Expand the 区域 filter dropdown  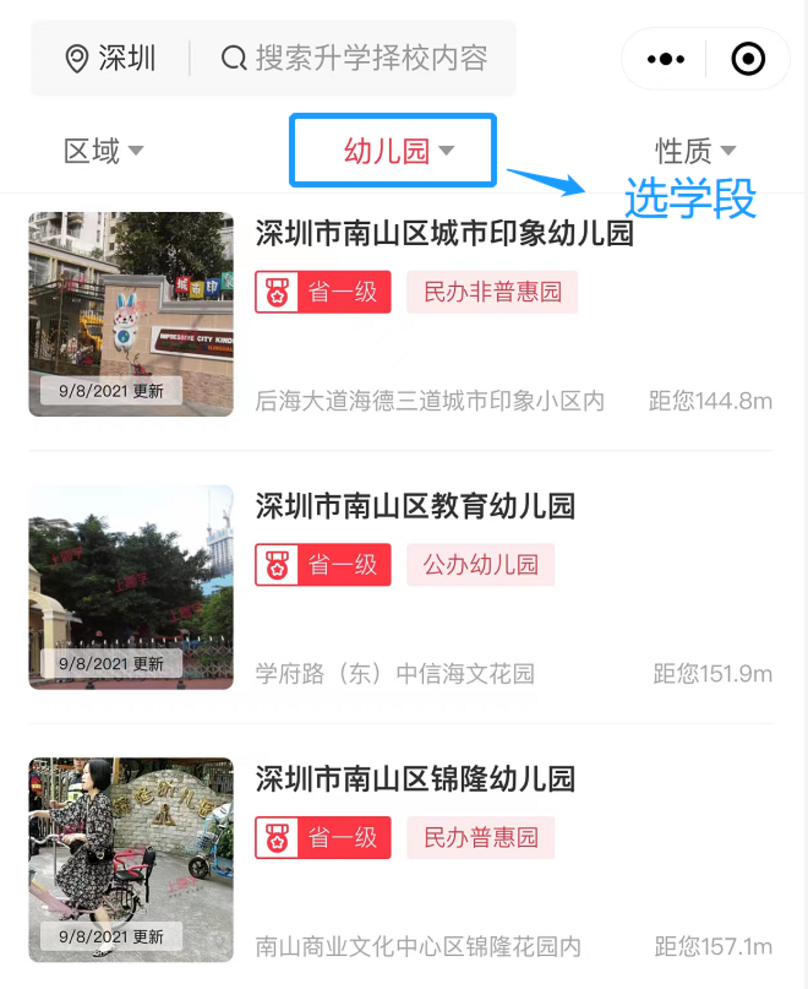click(x=103, y=151)
